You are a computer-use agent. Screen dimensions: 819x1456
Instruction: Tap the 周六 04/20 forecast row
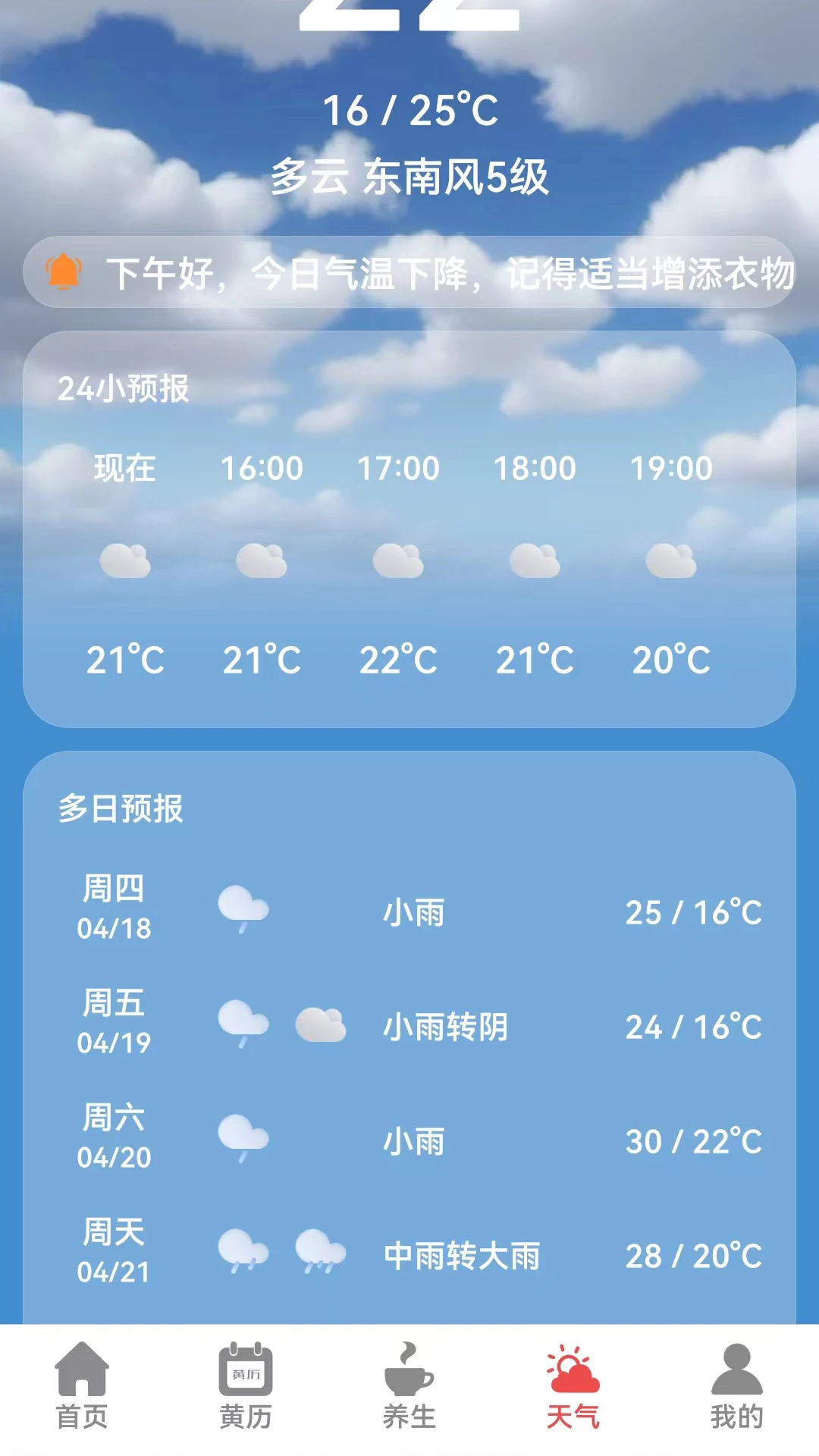point(409,1137)
